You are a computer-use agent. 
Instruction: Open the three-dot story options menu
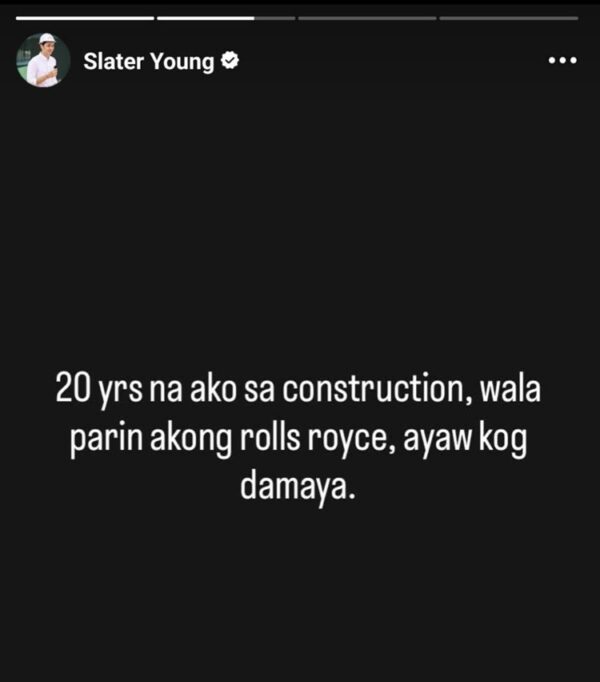pyautogui.click(x=563, y=61)
